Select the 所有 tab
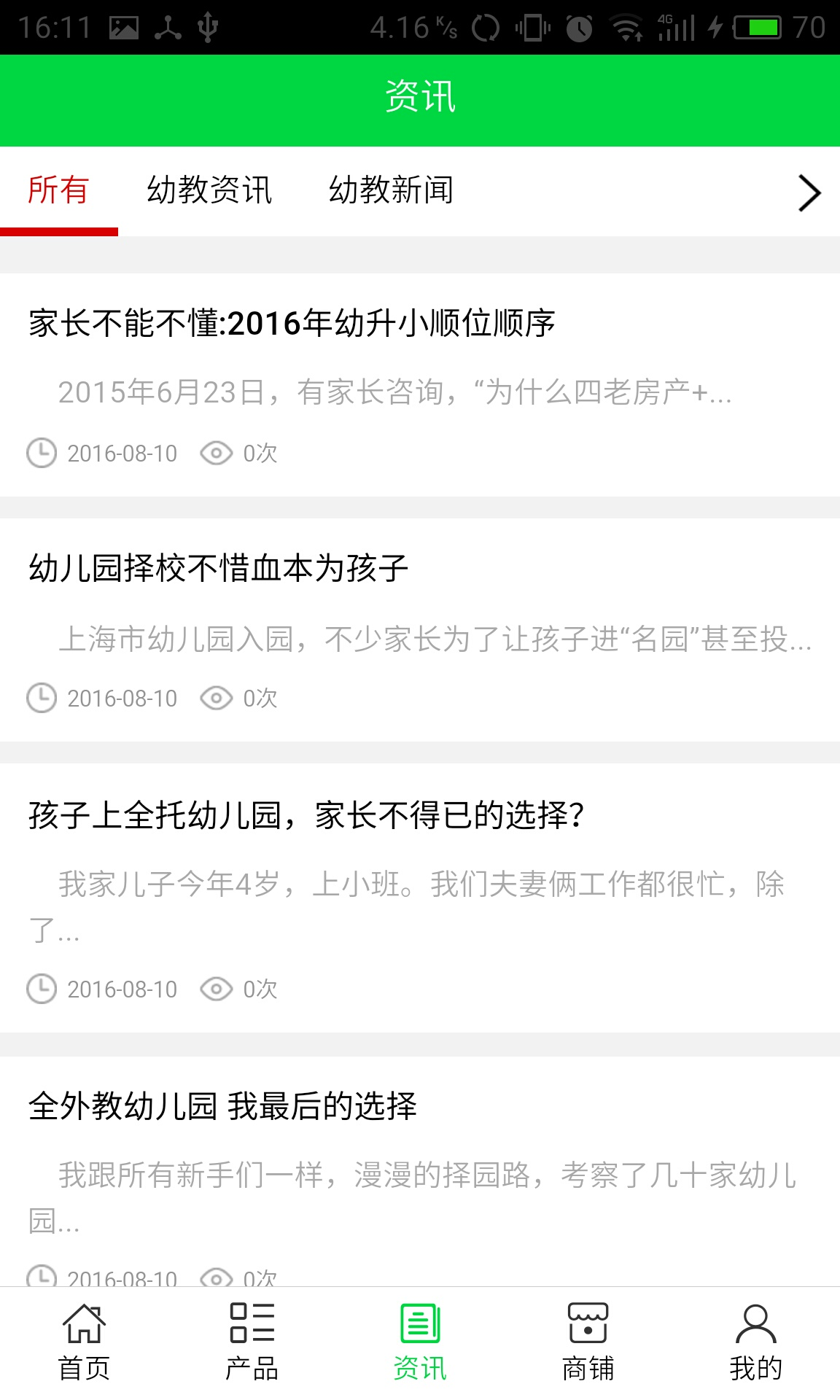 pos(58,191)
